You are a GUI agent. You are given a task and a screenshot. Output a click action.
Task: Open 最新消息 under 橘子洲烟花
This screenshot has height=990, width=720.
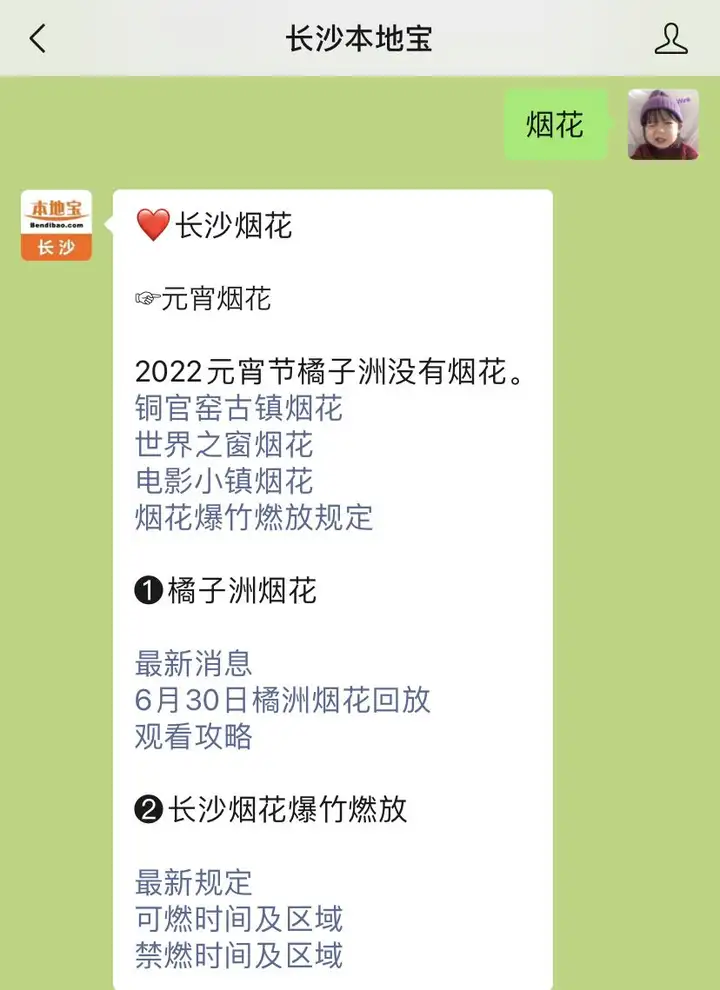(194, 663)
